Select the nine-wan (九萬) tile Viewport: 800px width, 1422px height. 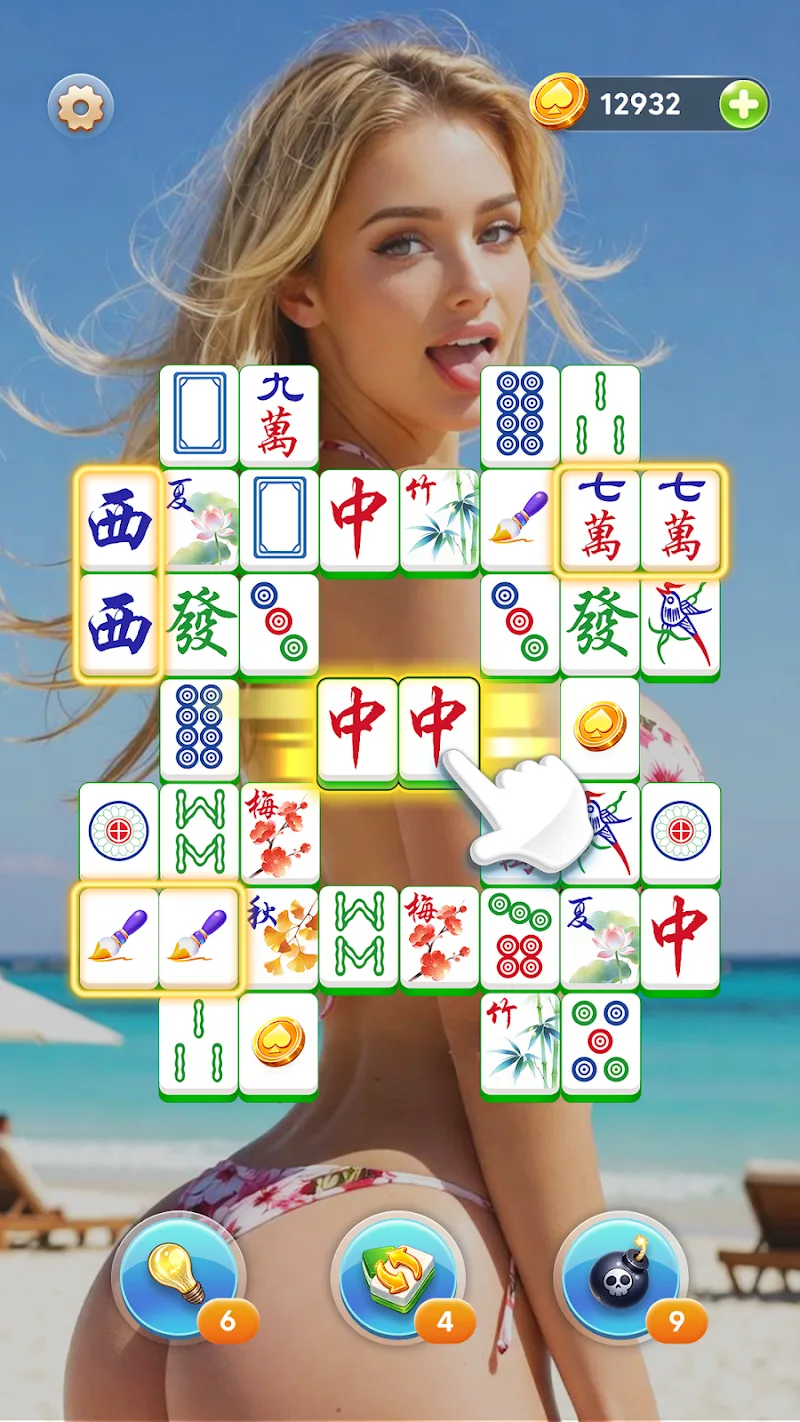click(279, 414)
